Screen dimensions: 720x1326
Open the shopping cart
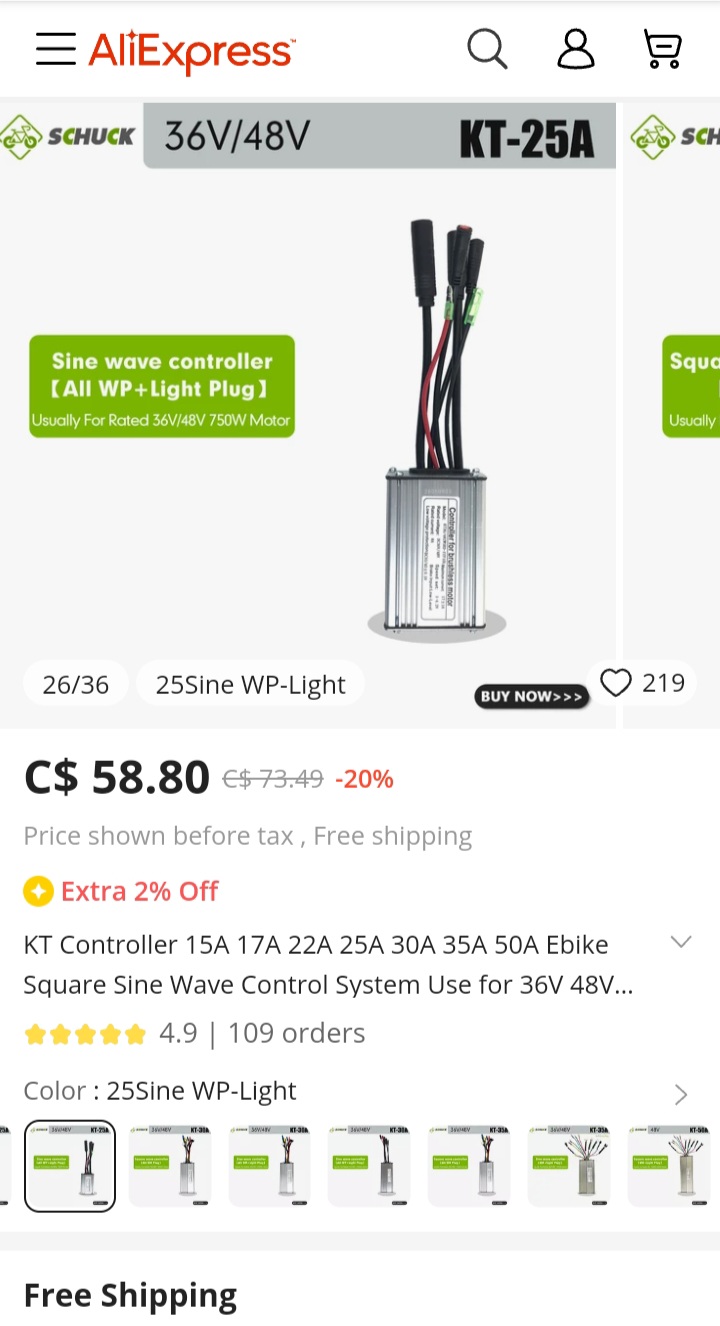(662, 49)
